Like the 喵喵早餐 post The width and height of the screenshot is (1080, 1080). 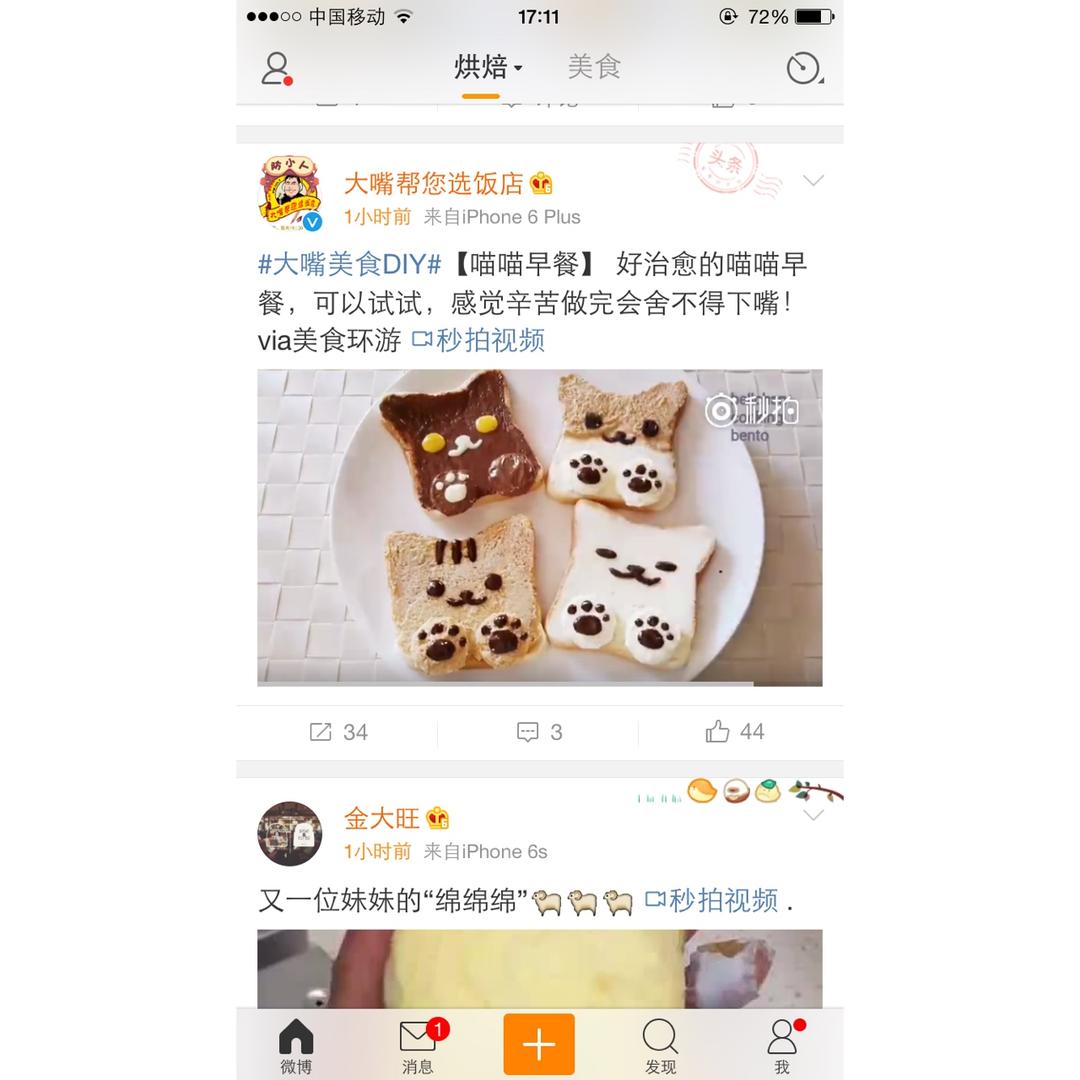point(735,732)
